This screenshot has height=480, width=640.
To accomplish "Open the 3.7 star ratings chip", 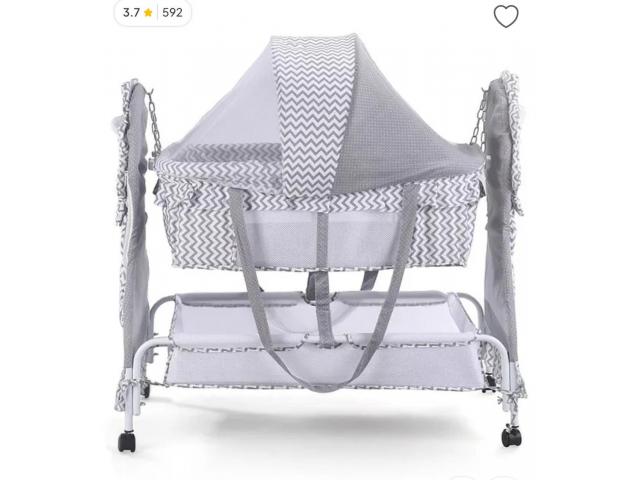I will point(152,13).
